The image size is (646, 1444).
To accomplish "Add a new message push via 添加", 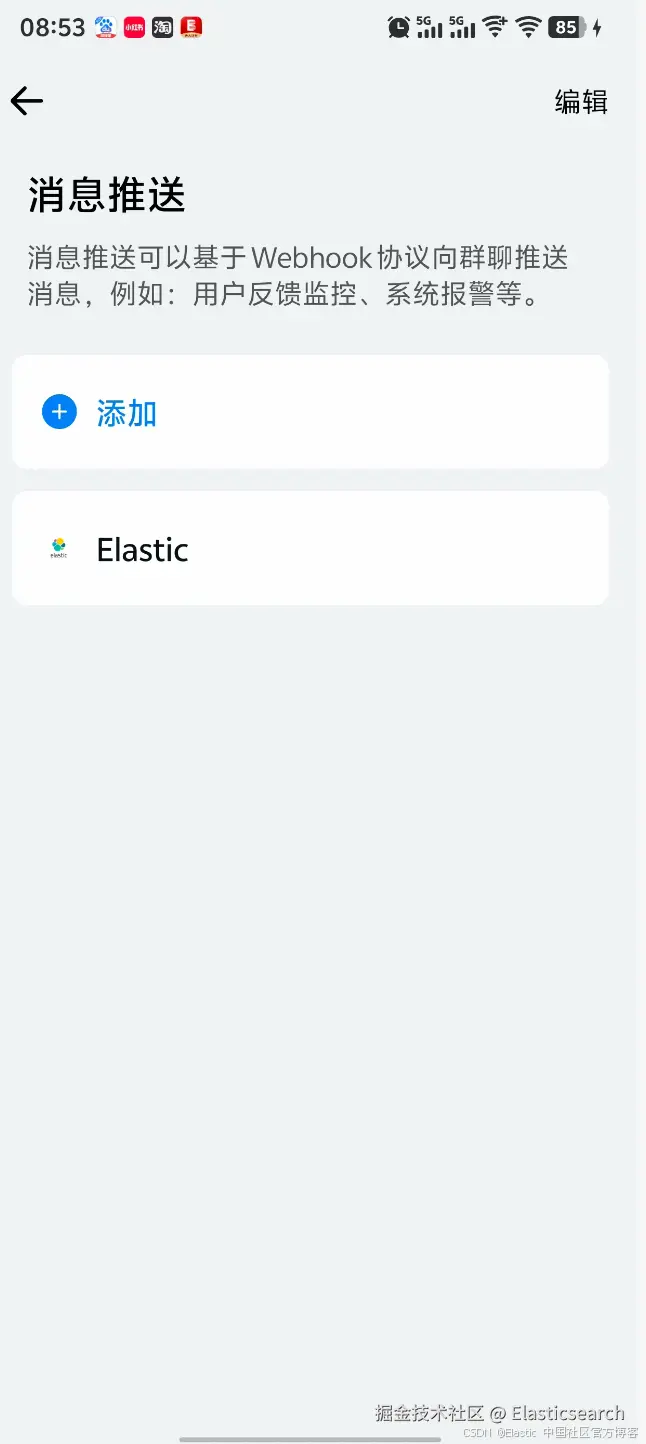I will (126, 413).
